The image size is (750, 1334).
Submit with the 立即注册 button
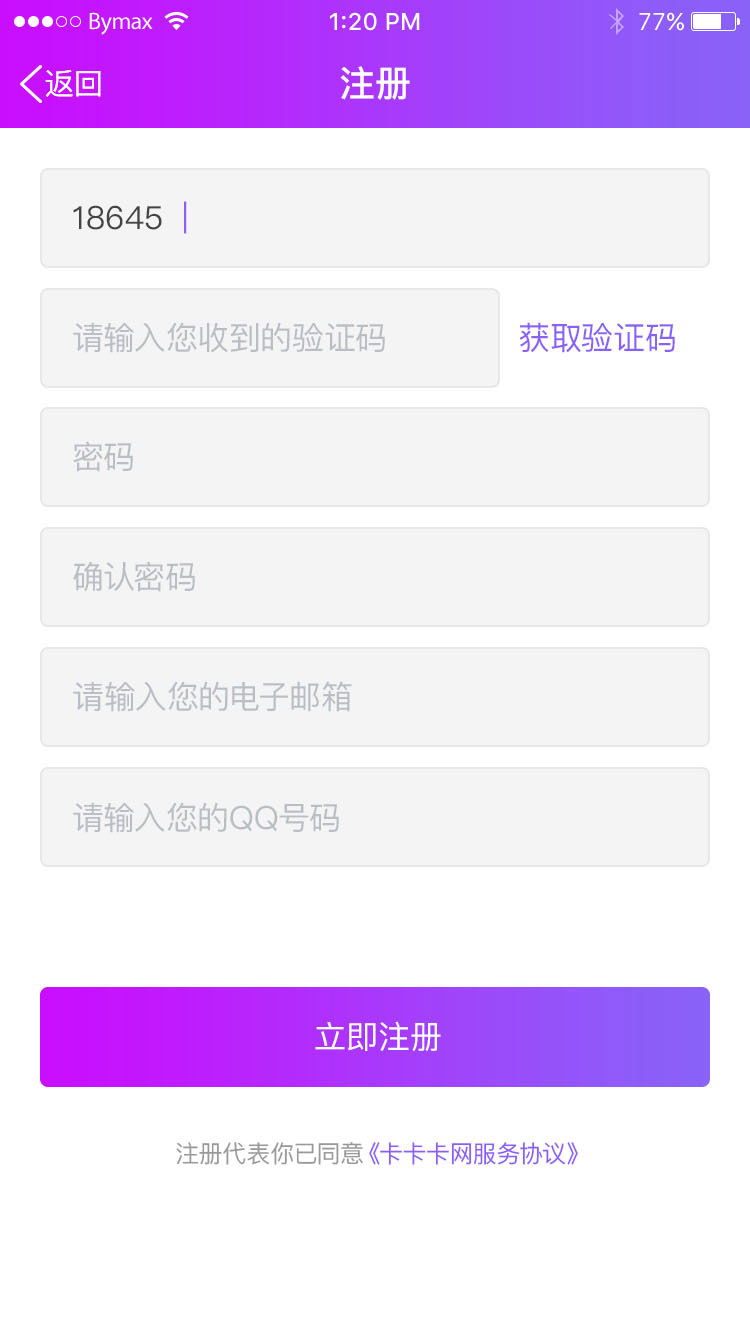[374, 1037]
